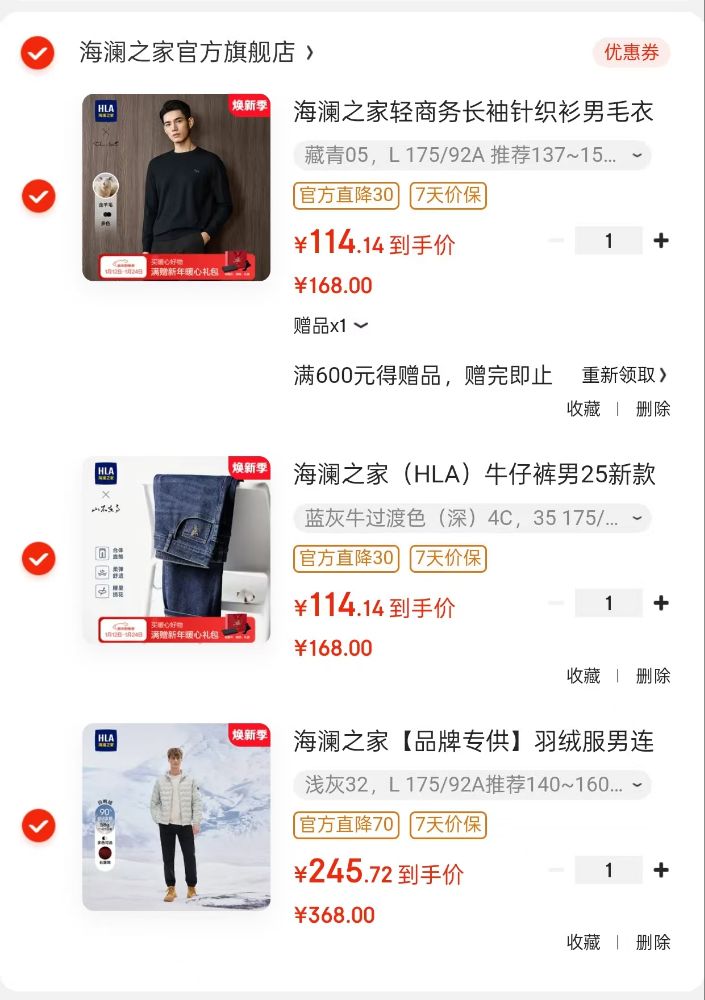Tap 重新领取 for the gift offer

pos(624,375)
